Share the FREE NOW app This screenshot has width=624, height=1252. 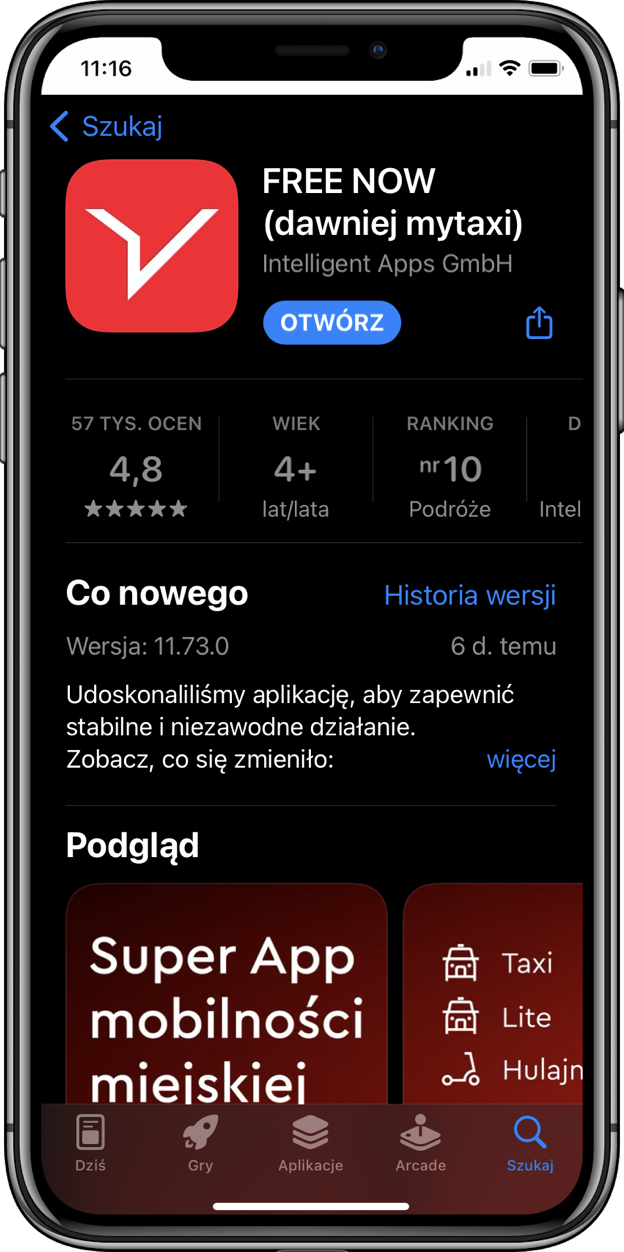coord(539,323)
